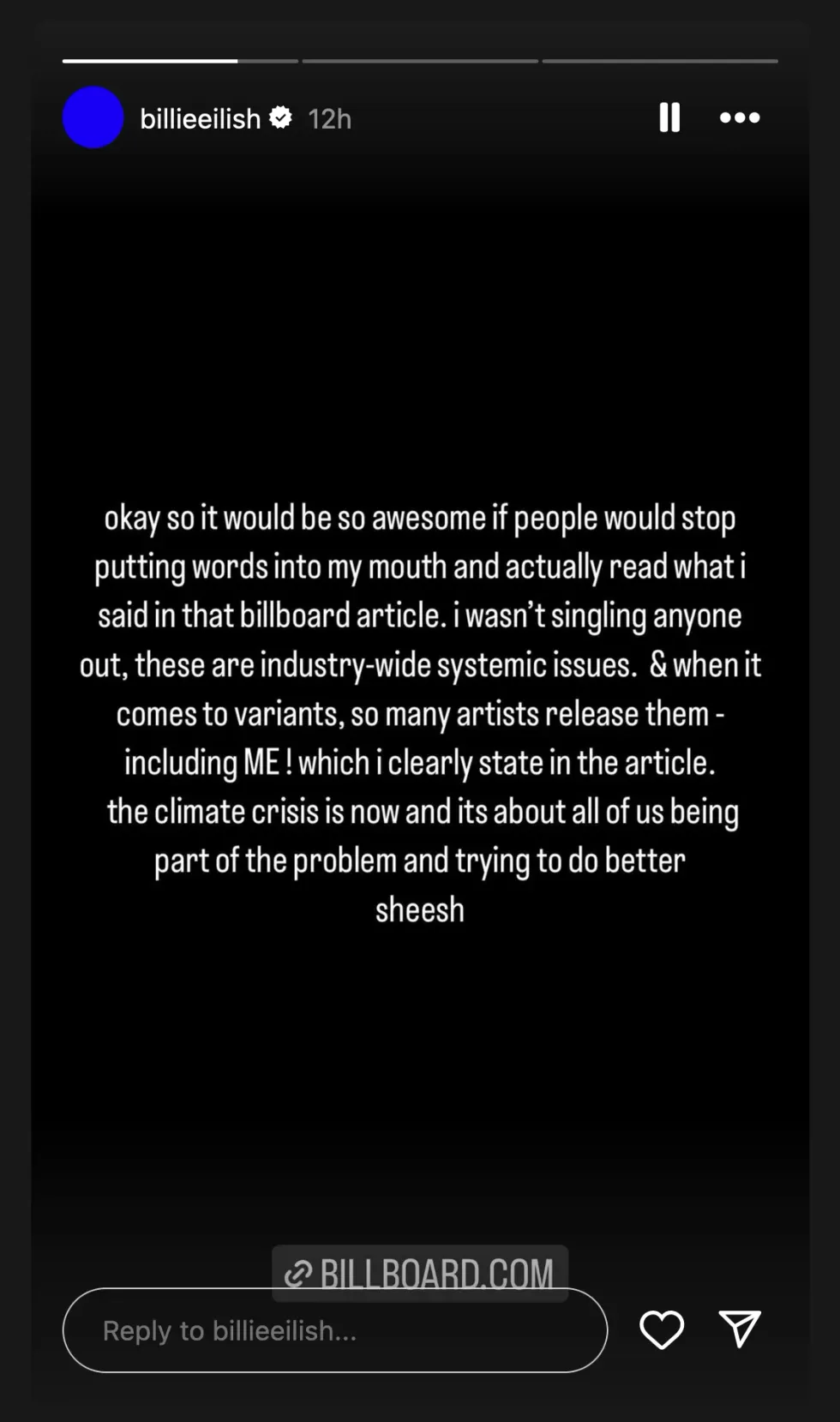This screenshot has width=840, height=1422.
Task: Open the three-dot more options menu
Action: point(740,117)
